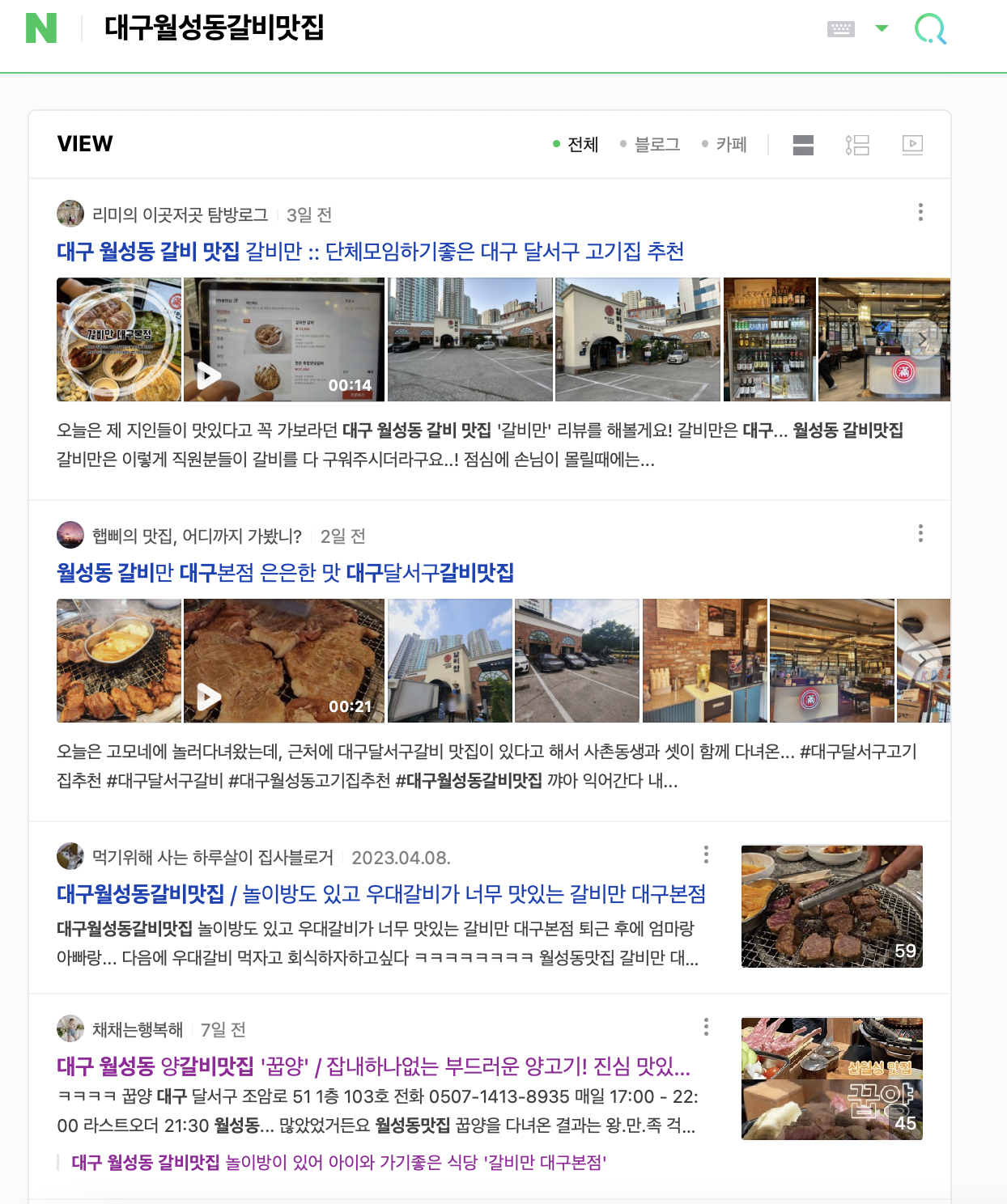Screen dimensions: 1007x1204
Task: Tap the search query field 대구월성동갈비맛집
Action: (214, 28)
